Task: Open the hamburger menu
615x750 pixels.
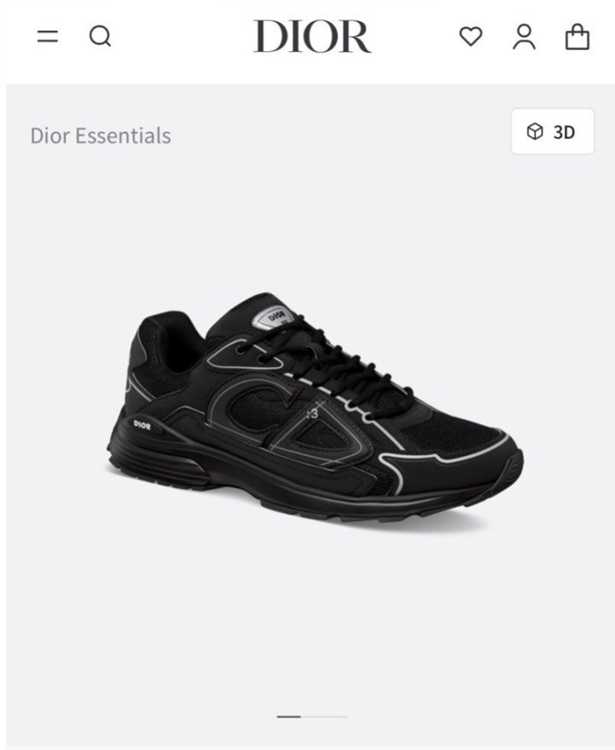Action: (x=47, y=37)
